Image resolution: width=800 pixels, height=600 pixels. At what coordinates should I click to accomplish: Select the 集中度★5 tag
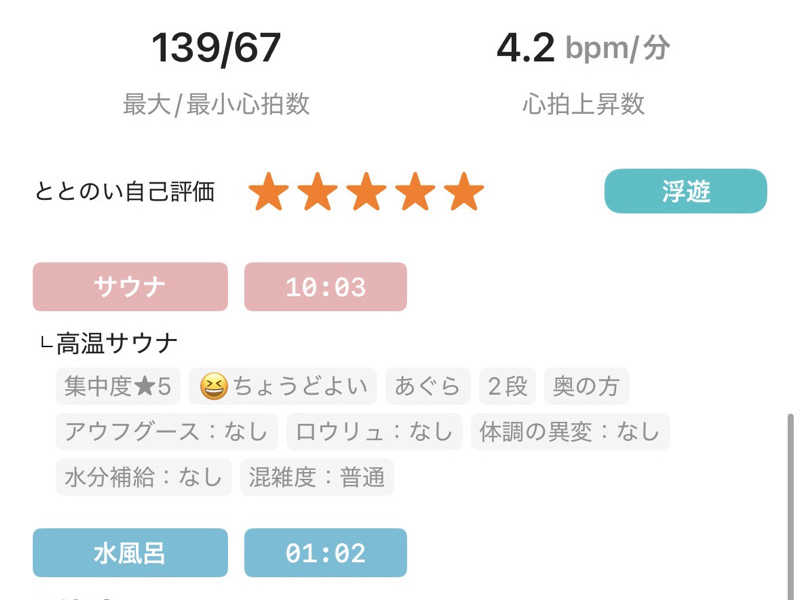pos(118,386)
